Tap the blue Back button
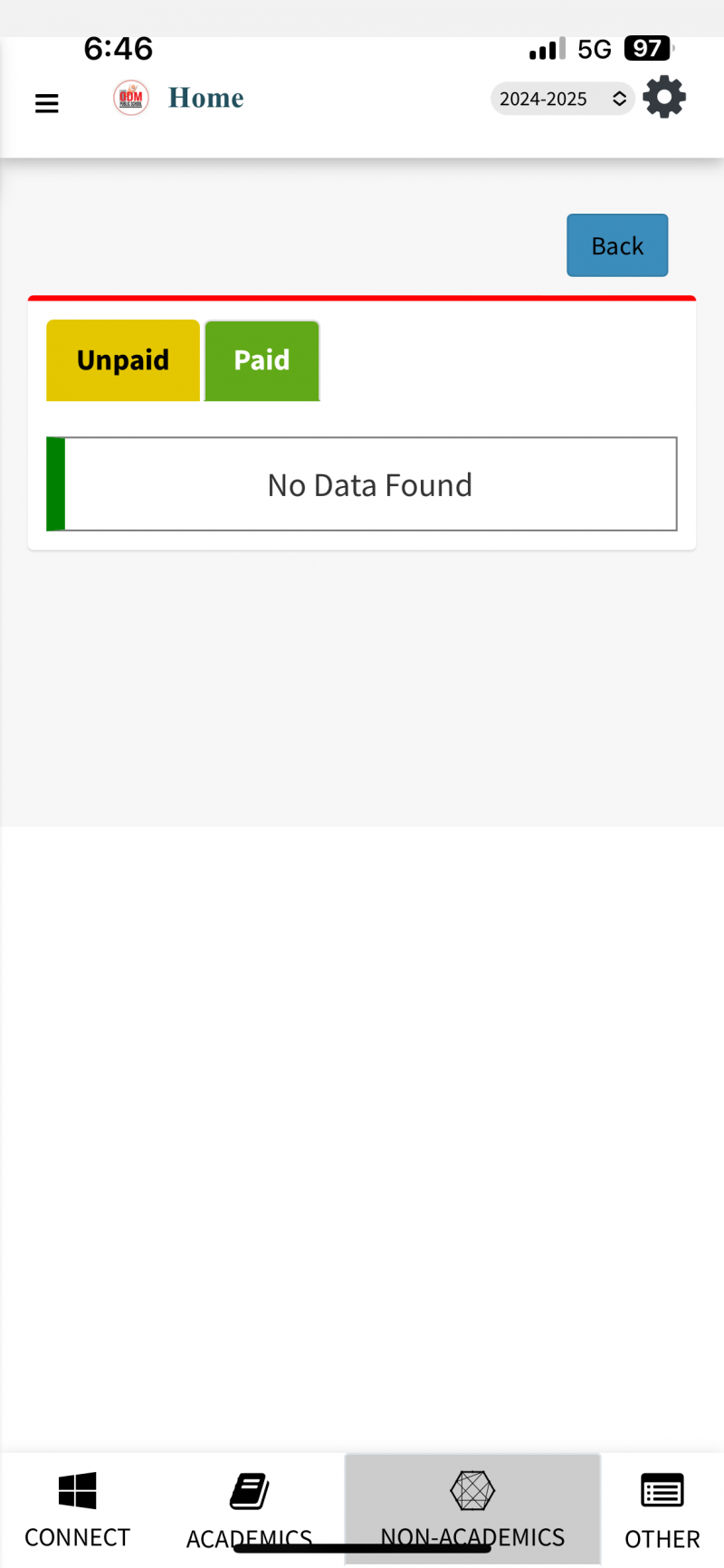 click(x=617, y=245)
